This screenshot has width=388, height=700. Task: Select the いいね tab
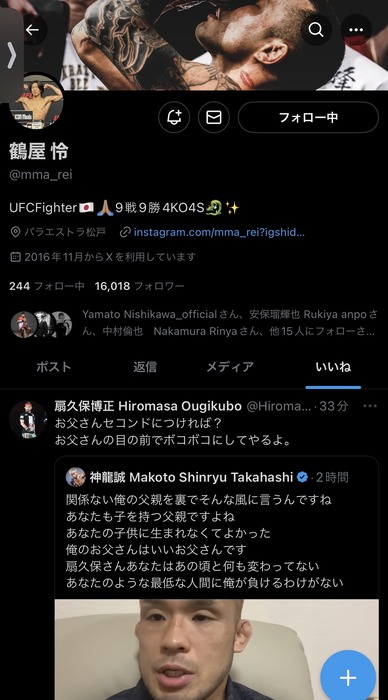333,367
